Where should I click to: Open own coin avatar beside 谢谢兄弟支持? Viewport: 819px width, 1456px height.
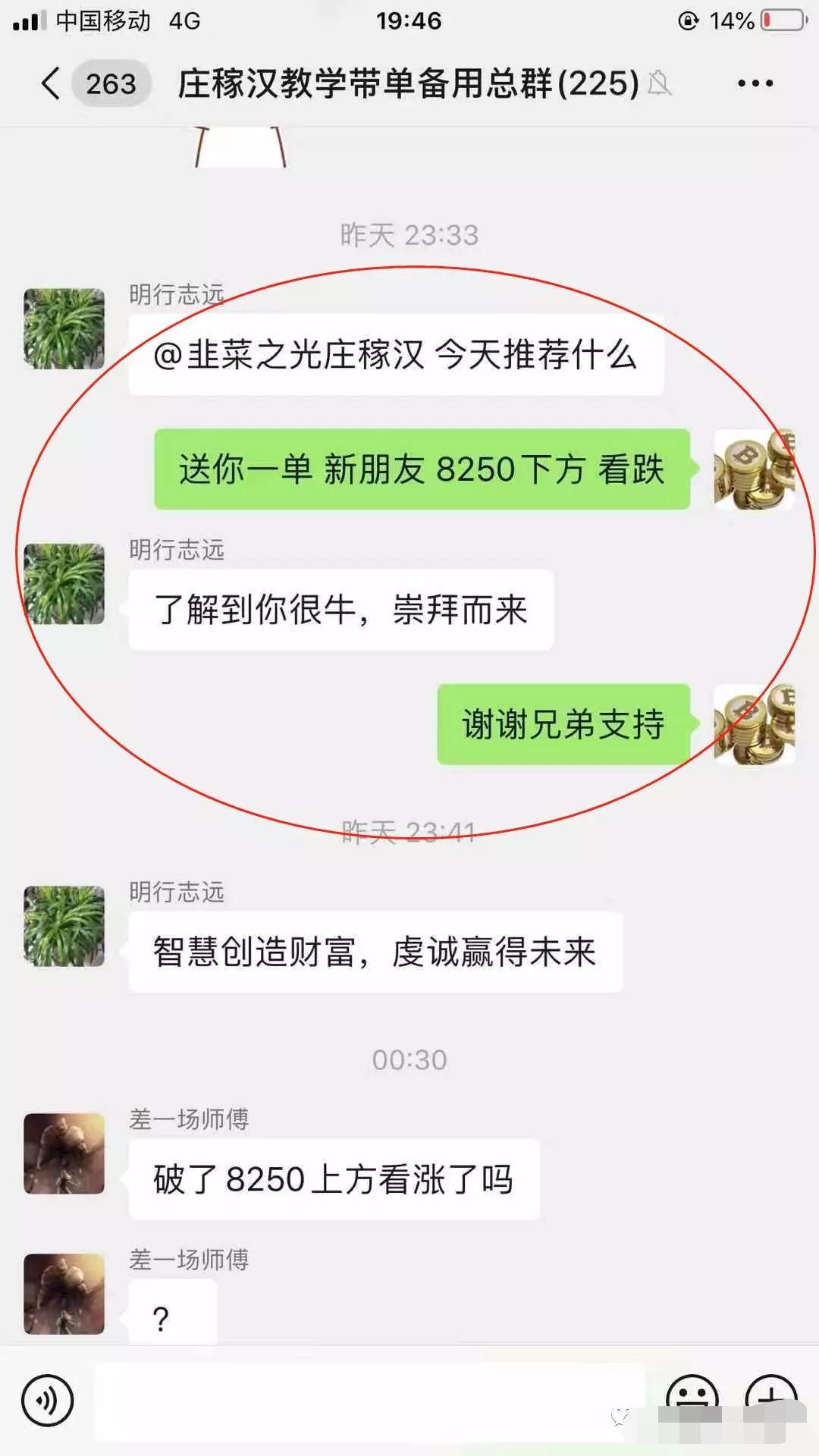pyautogui.click(x=754, y=724)
